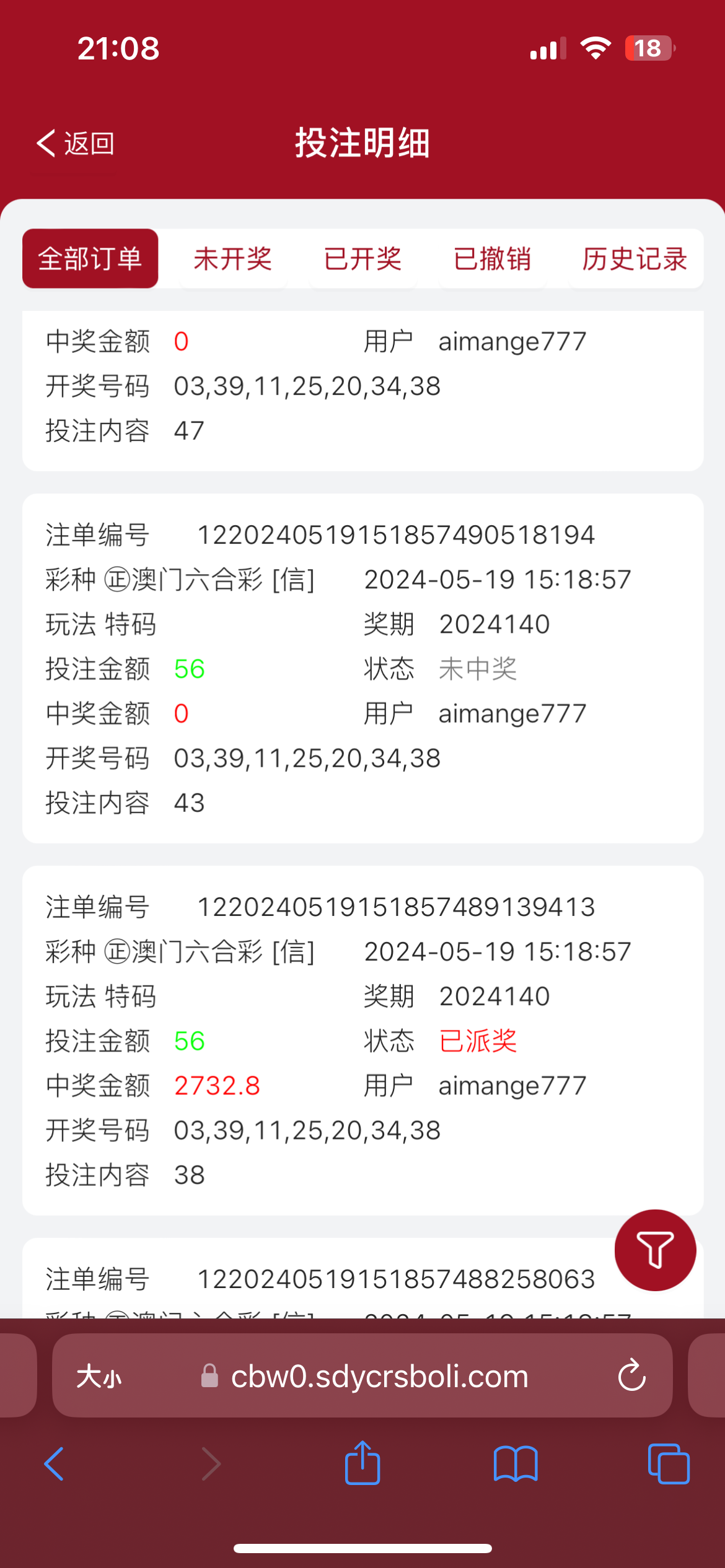Switch to the 已开奖 tab

pyautogui.click(x=363, y=259)
